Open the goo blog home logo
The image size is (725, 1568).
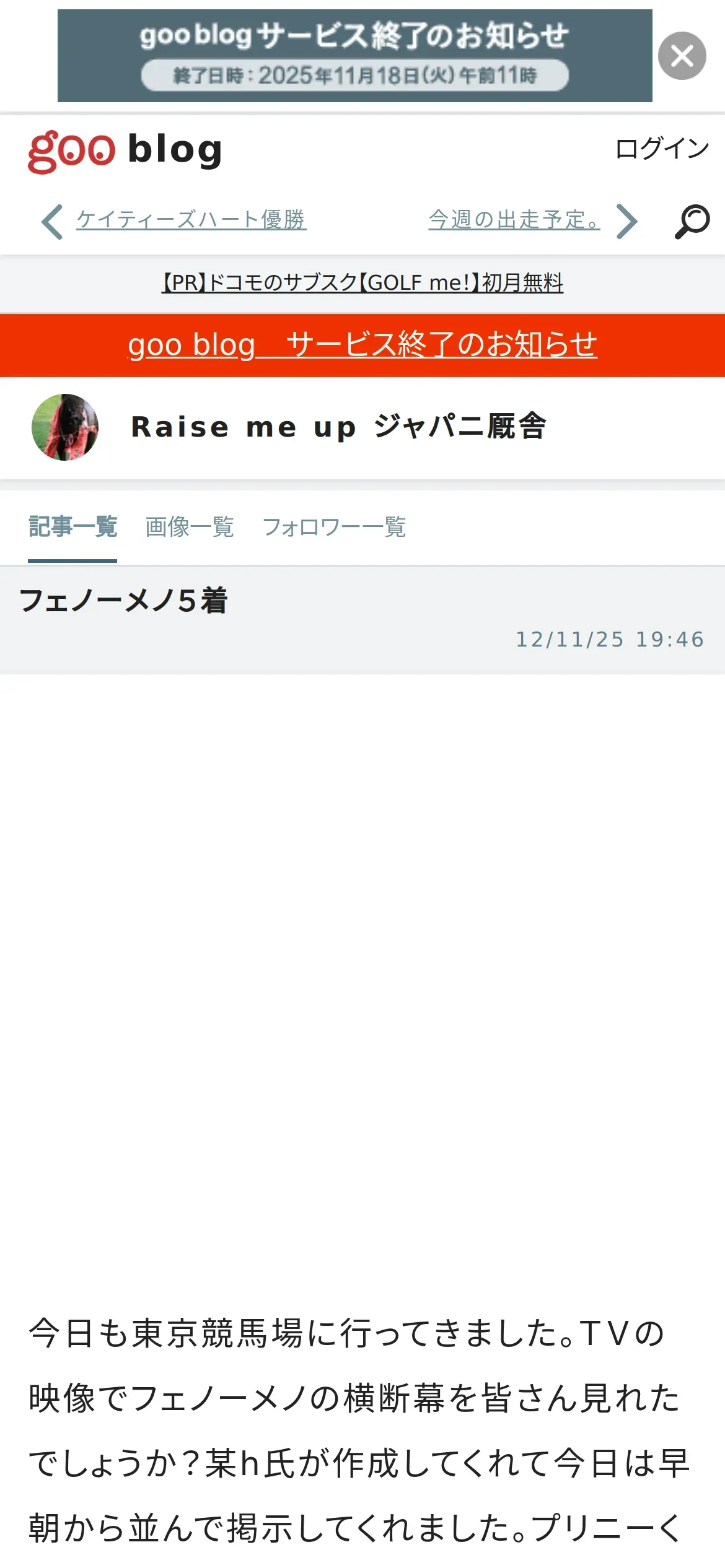(x=125, y=150)
